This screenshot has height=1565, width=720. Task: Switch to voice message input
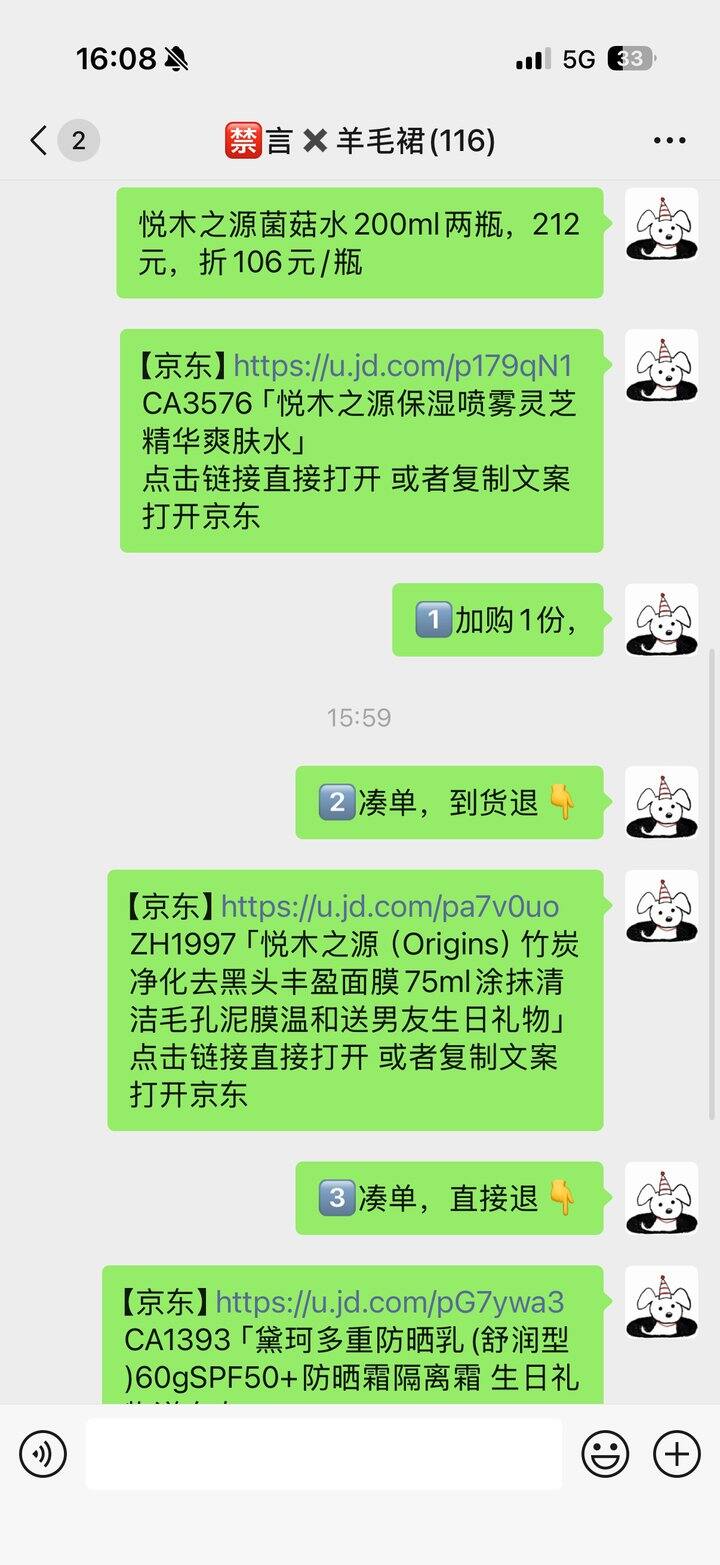tap(43, 1453)
